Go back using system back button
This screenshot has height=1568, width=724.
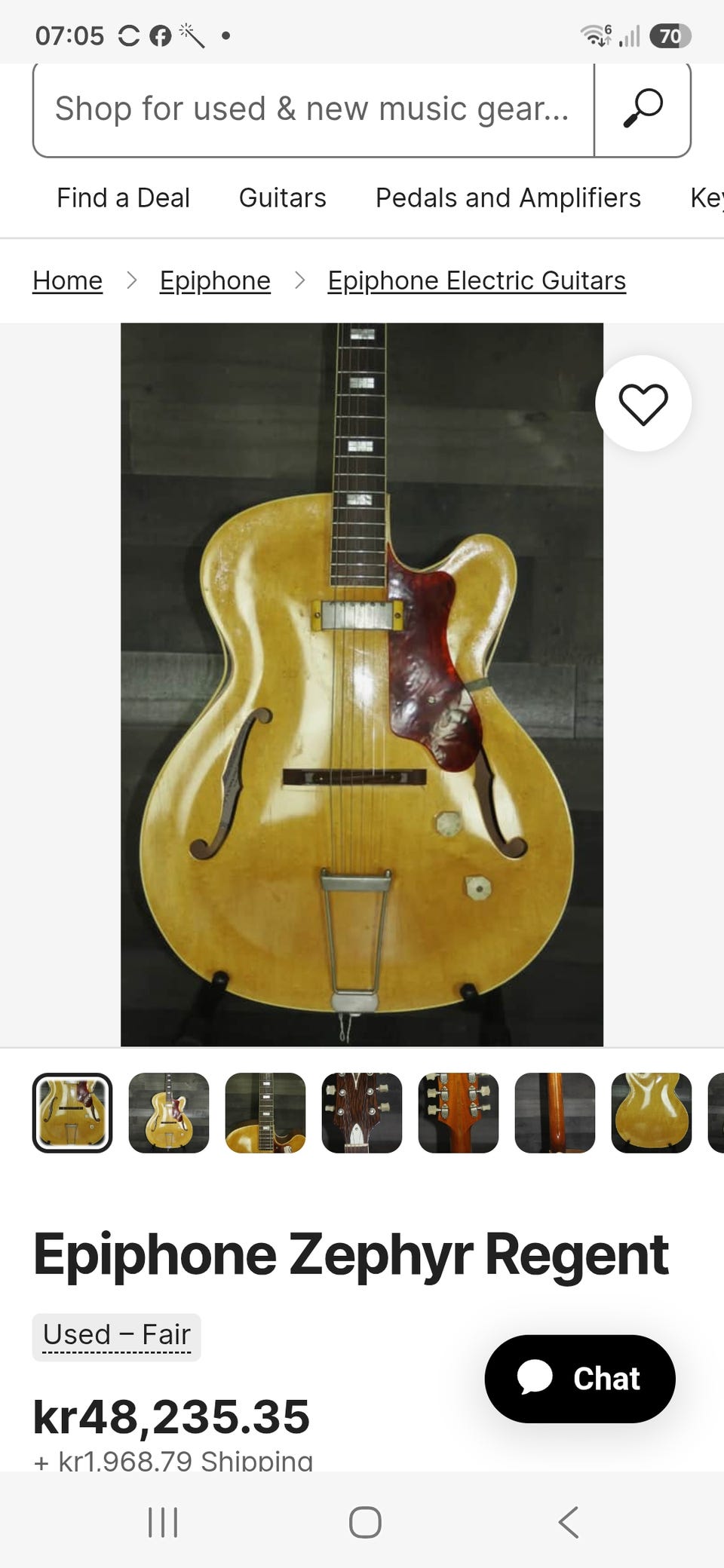pyautogui.click(x=569, y=1522)
